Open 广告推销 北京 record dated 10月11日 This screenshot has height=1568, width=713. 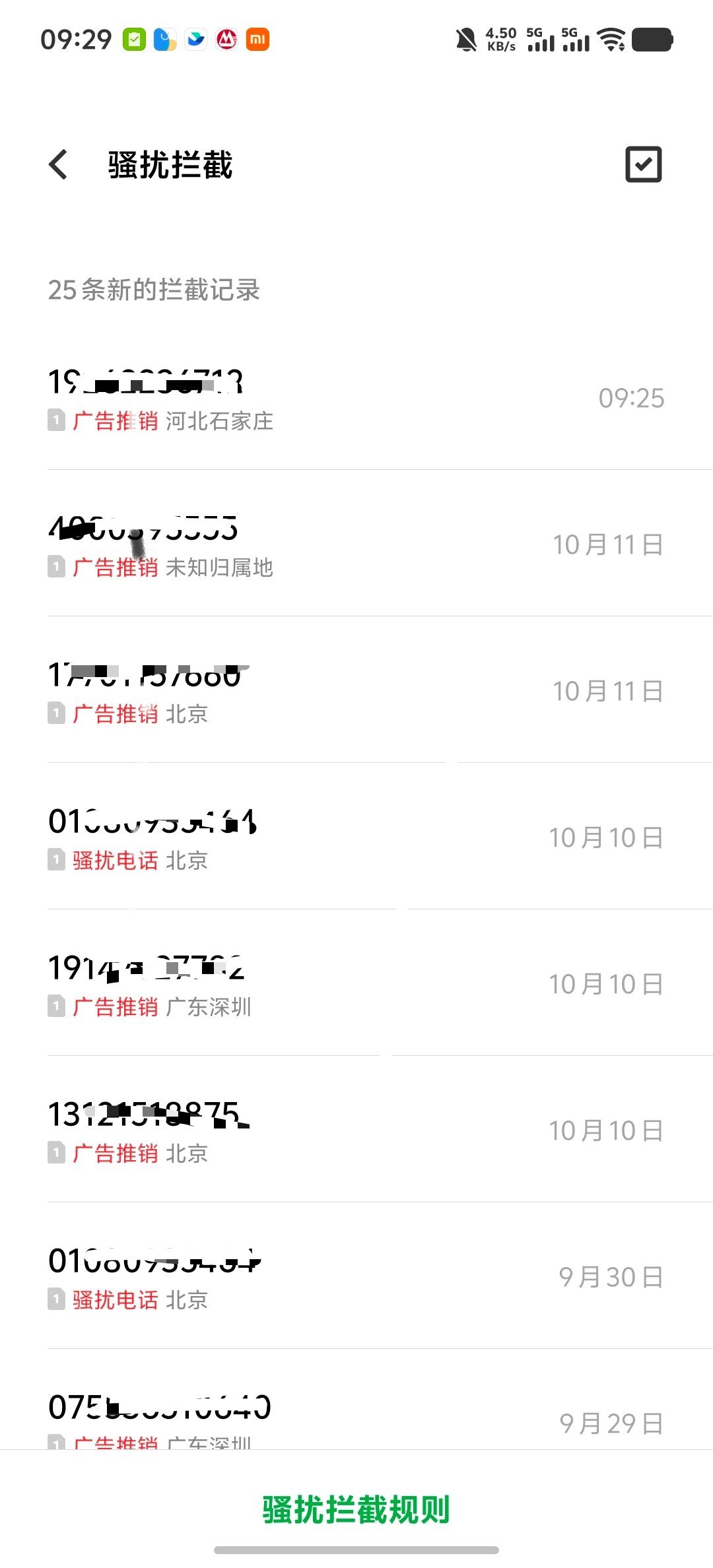point(356,692)
